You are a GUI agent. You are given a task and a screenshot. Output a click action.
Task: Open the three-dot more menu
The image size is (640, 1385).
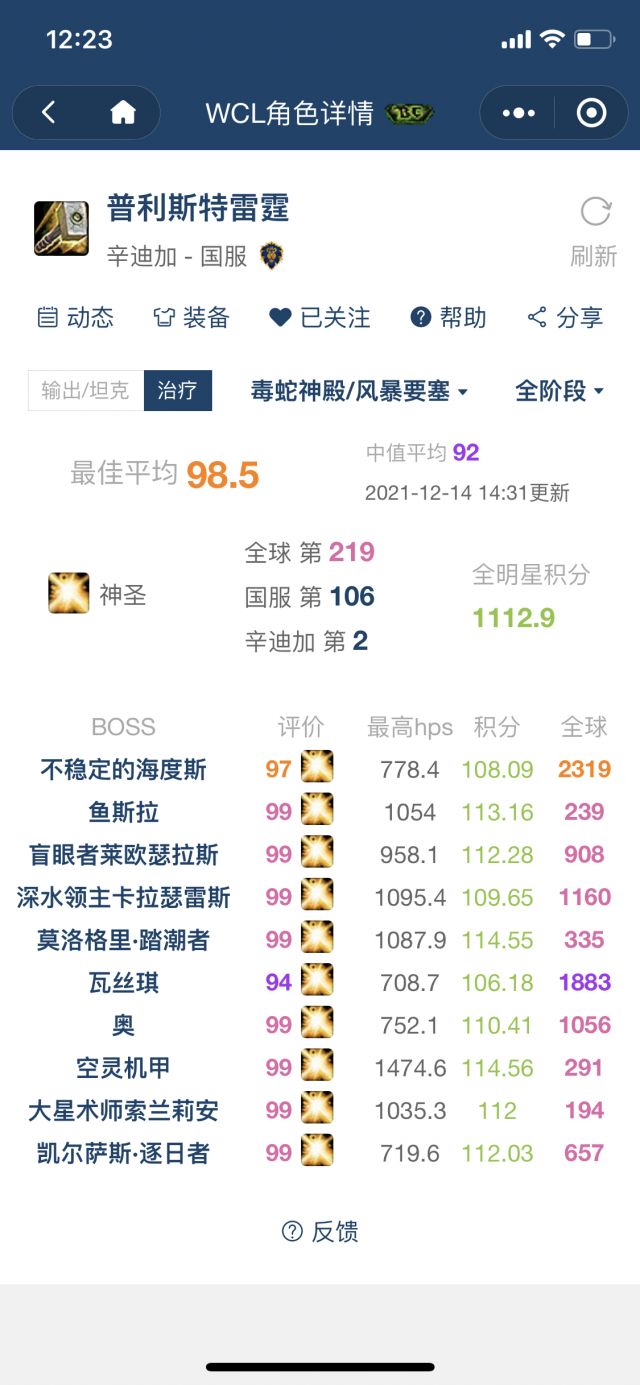coord(518,113)
